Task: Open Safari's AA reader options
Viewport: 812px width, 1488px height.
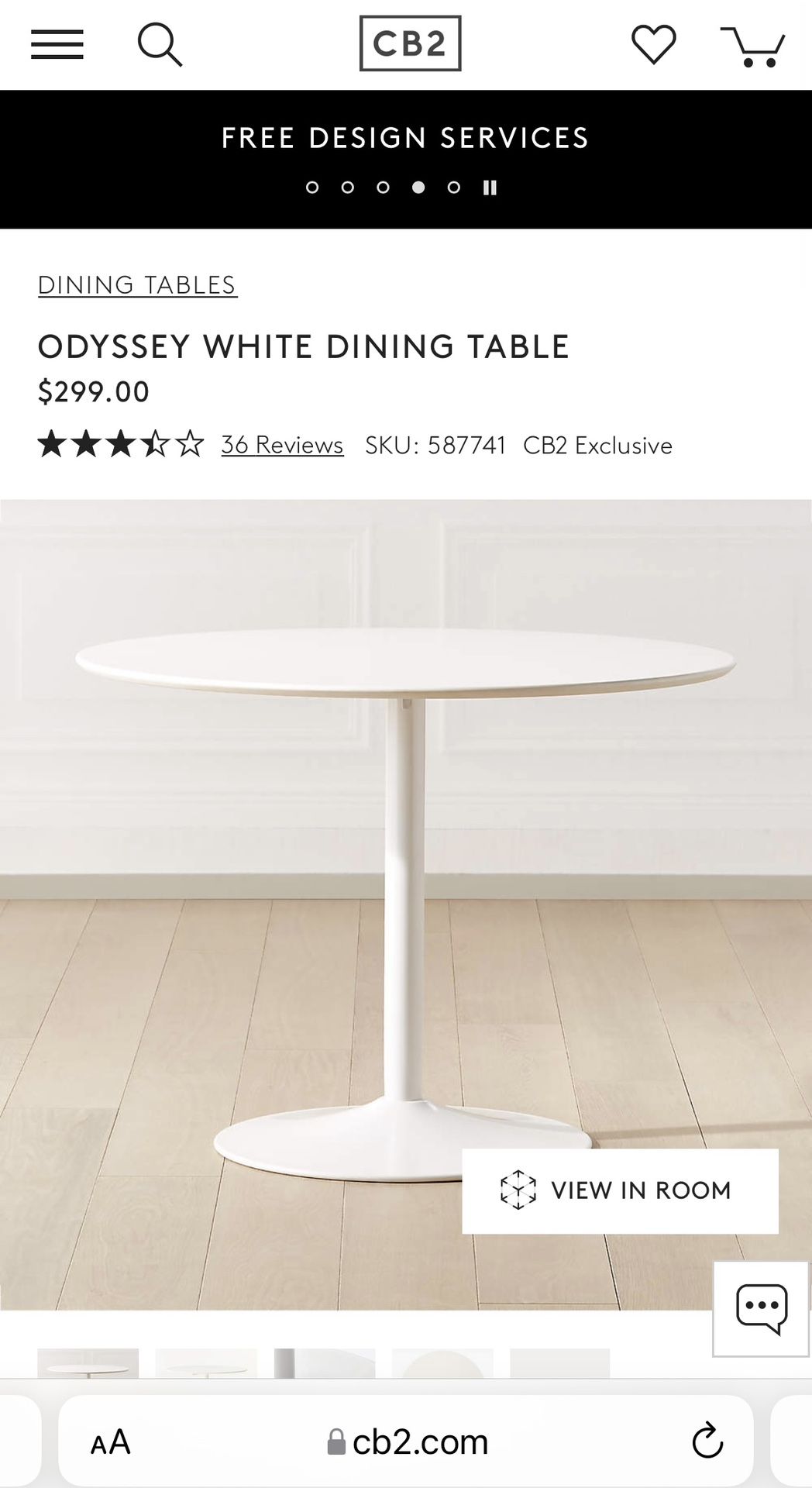Action: click(x=111, y=1442)
